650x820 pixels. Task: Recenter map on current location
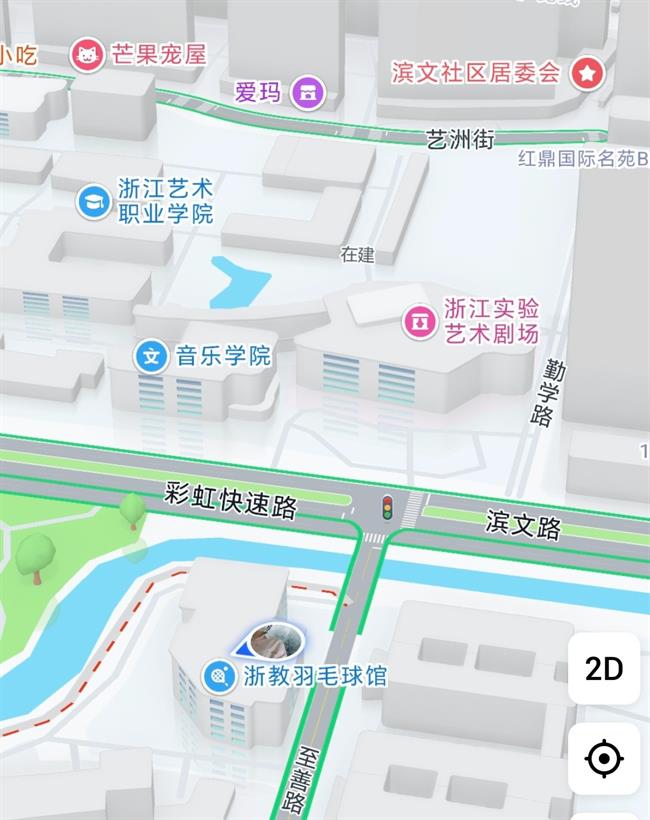tap(604, 760)
